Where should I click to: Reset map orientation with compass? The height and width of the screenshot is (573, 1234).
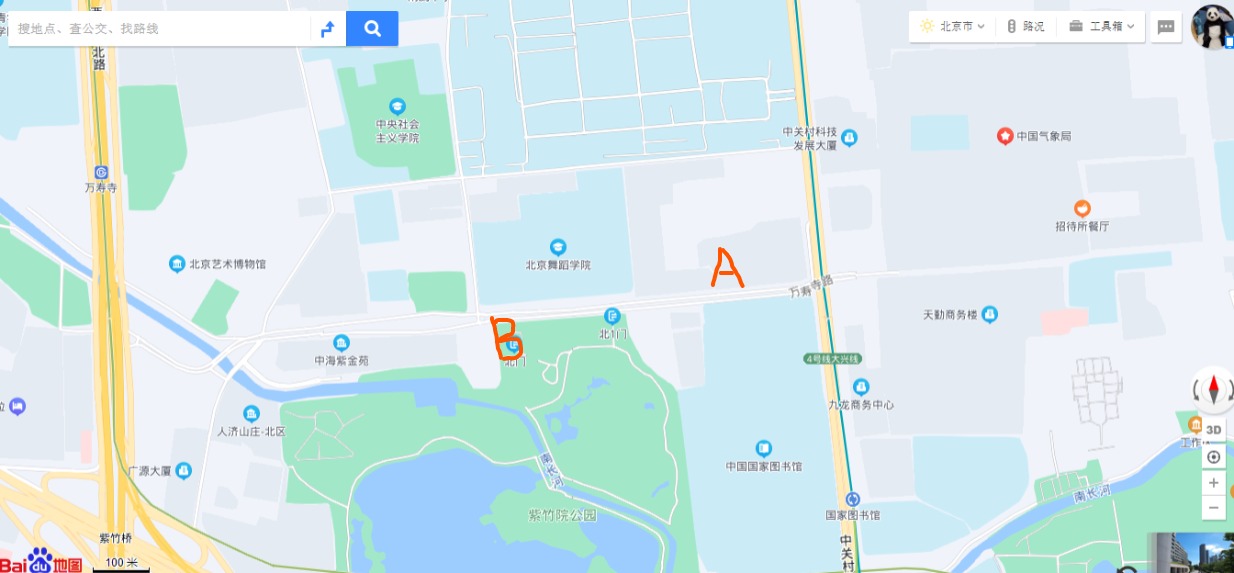1214,389
